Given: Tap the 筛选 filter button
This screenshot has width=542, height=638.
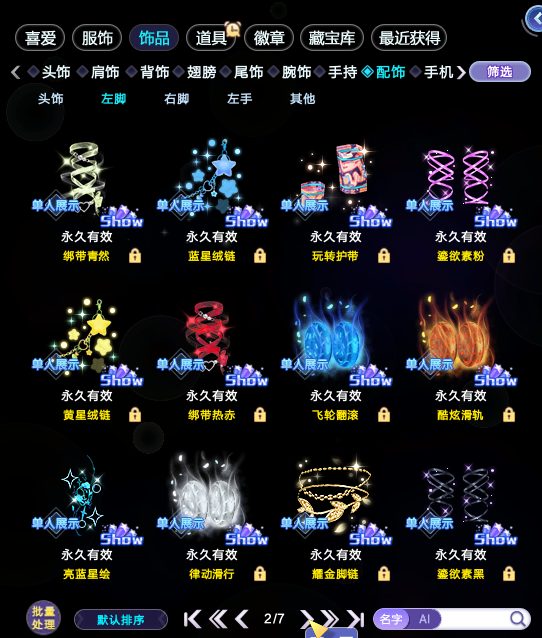Looking at the screenshot, I should (500, 72).
